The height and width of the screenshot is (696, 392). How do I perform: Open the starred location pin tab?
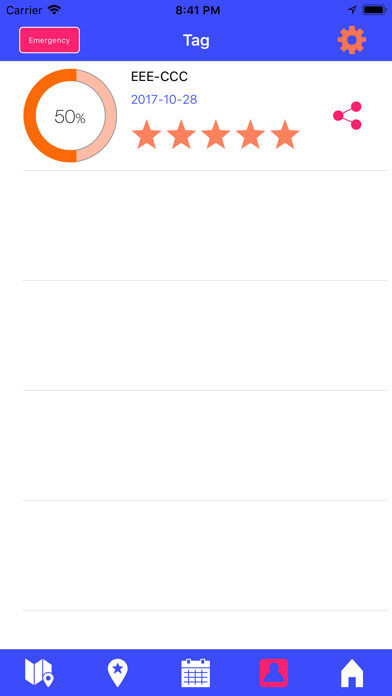[x=118, y=673]
